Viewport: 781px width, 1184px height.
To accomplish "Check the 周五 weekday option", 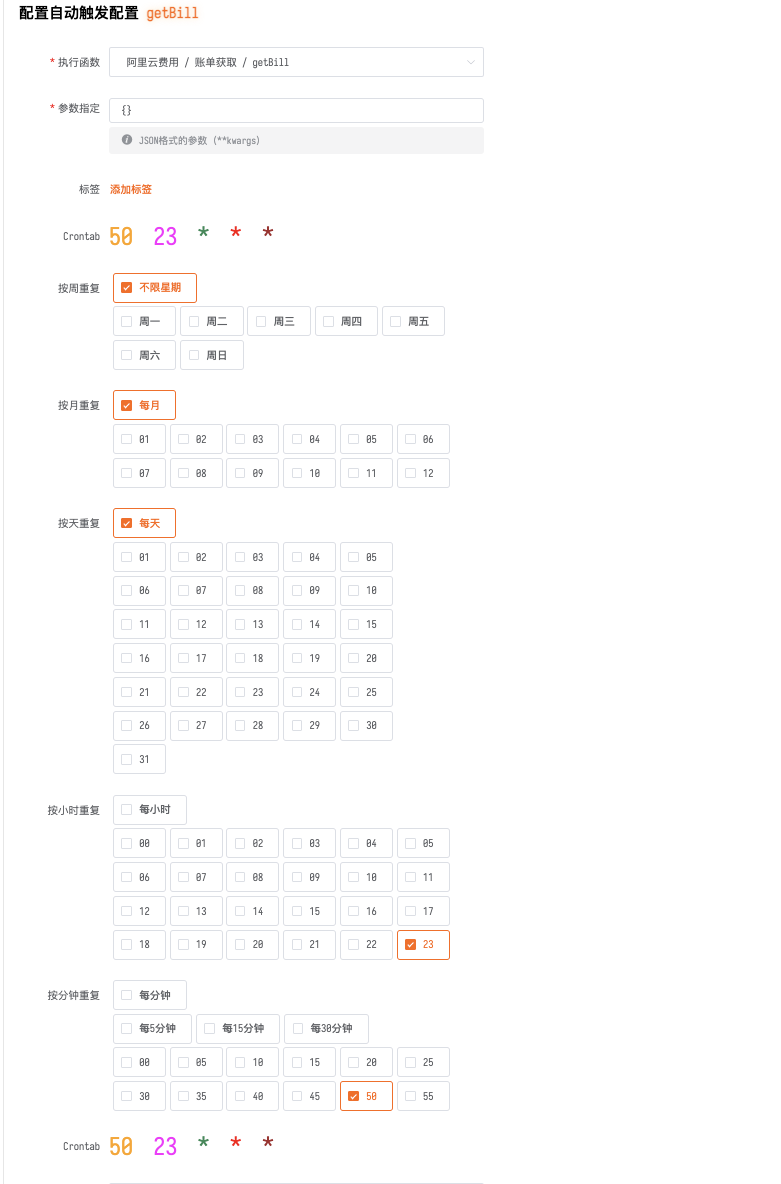I will click(396, 321).
